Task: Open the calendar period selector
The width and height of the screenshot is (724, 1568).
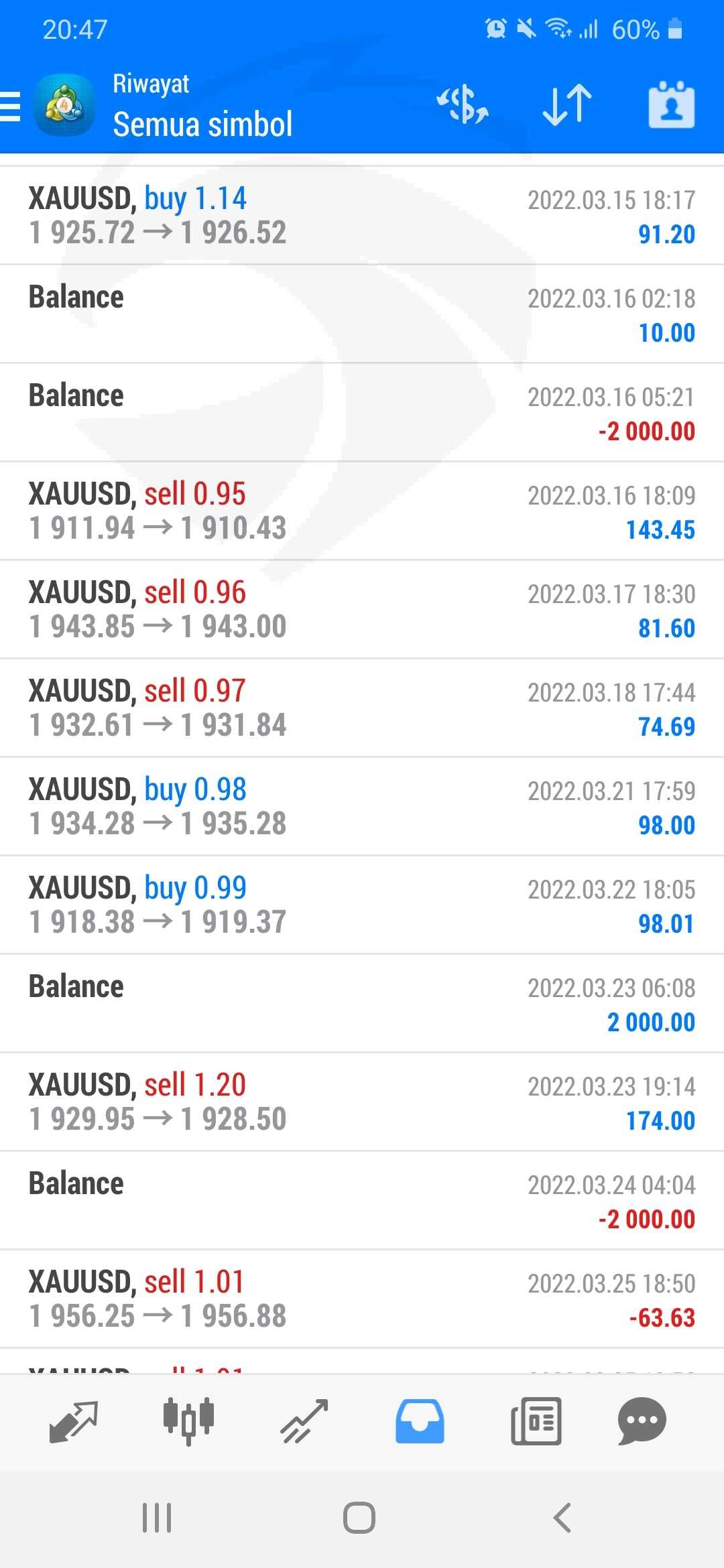Action: pos(671,105)
